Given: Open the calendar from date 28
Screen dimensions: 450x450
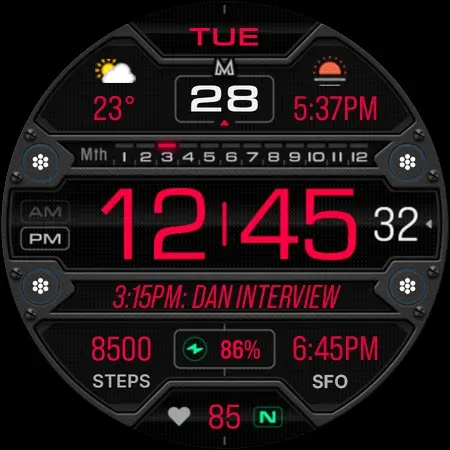Looking at the screenshot, I should [224, 99].
